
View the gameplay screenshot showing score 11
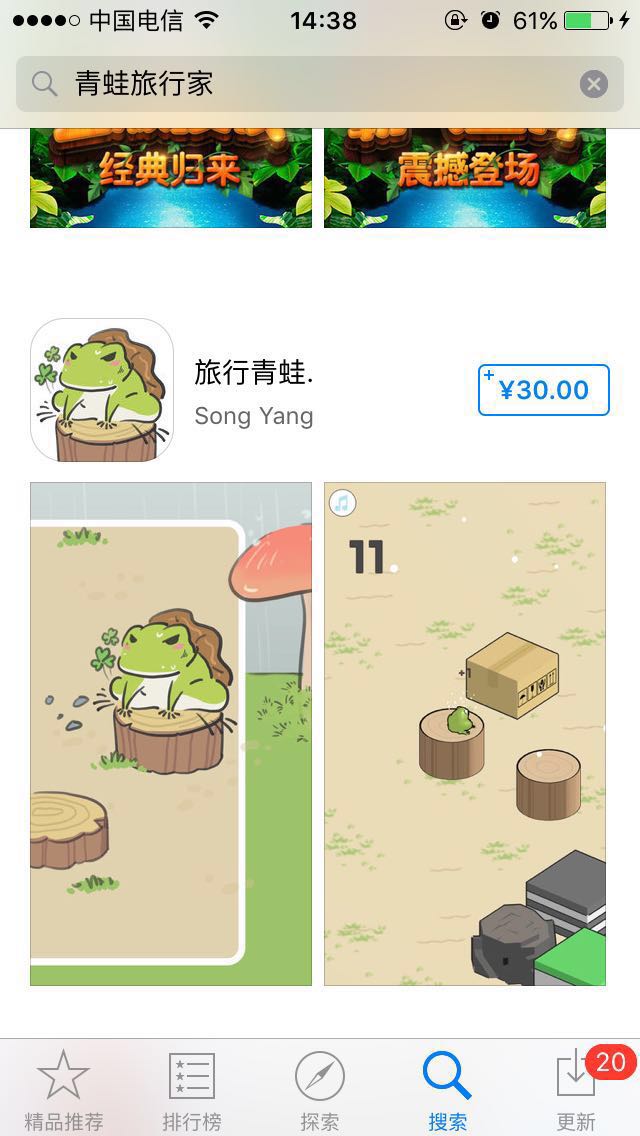pyautogui.click(x=465, y=734)
